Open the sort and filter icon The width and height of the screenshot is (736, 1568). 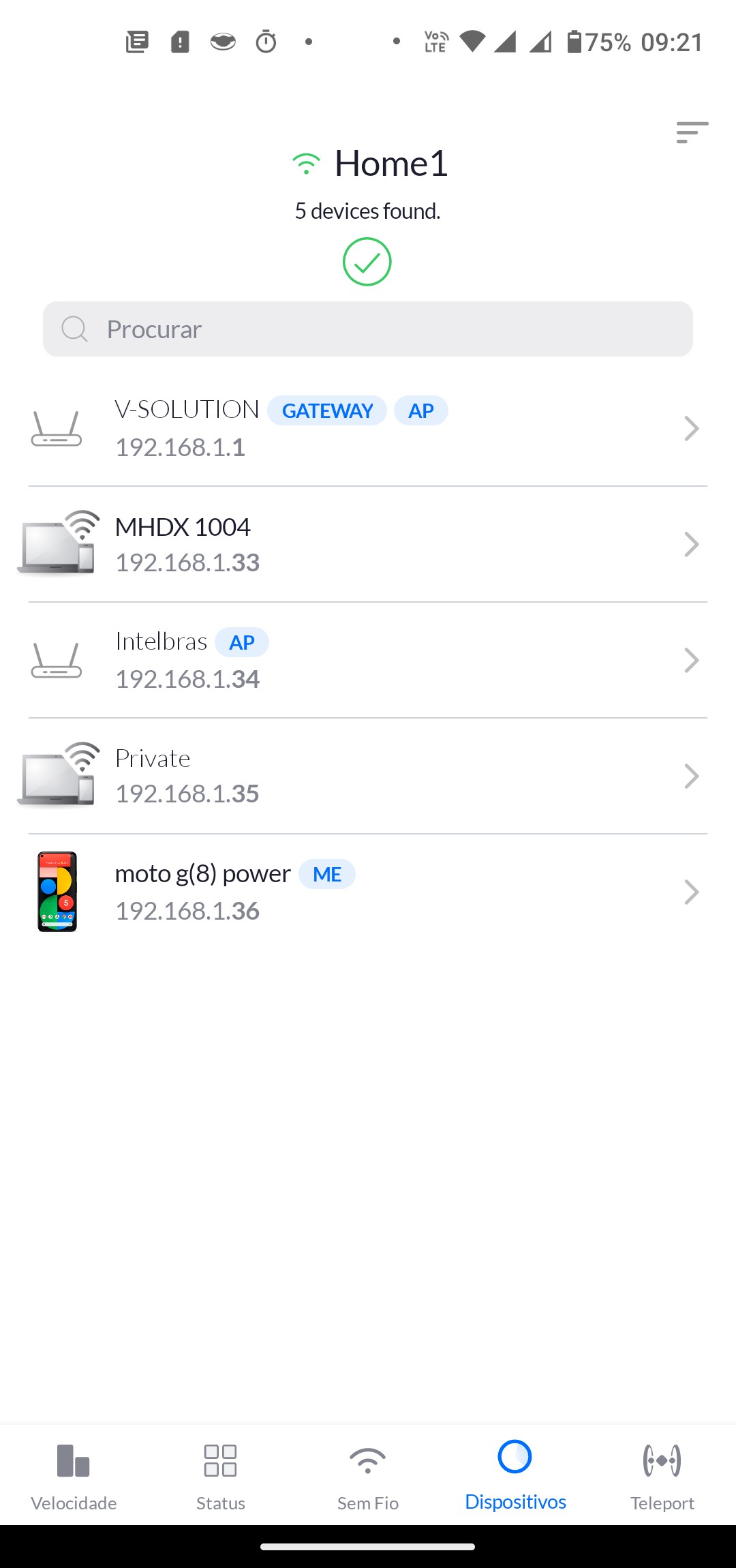(x=692, y=132)
